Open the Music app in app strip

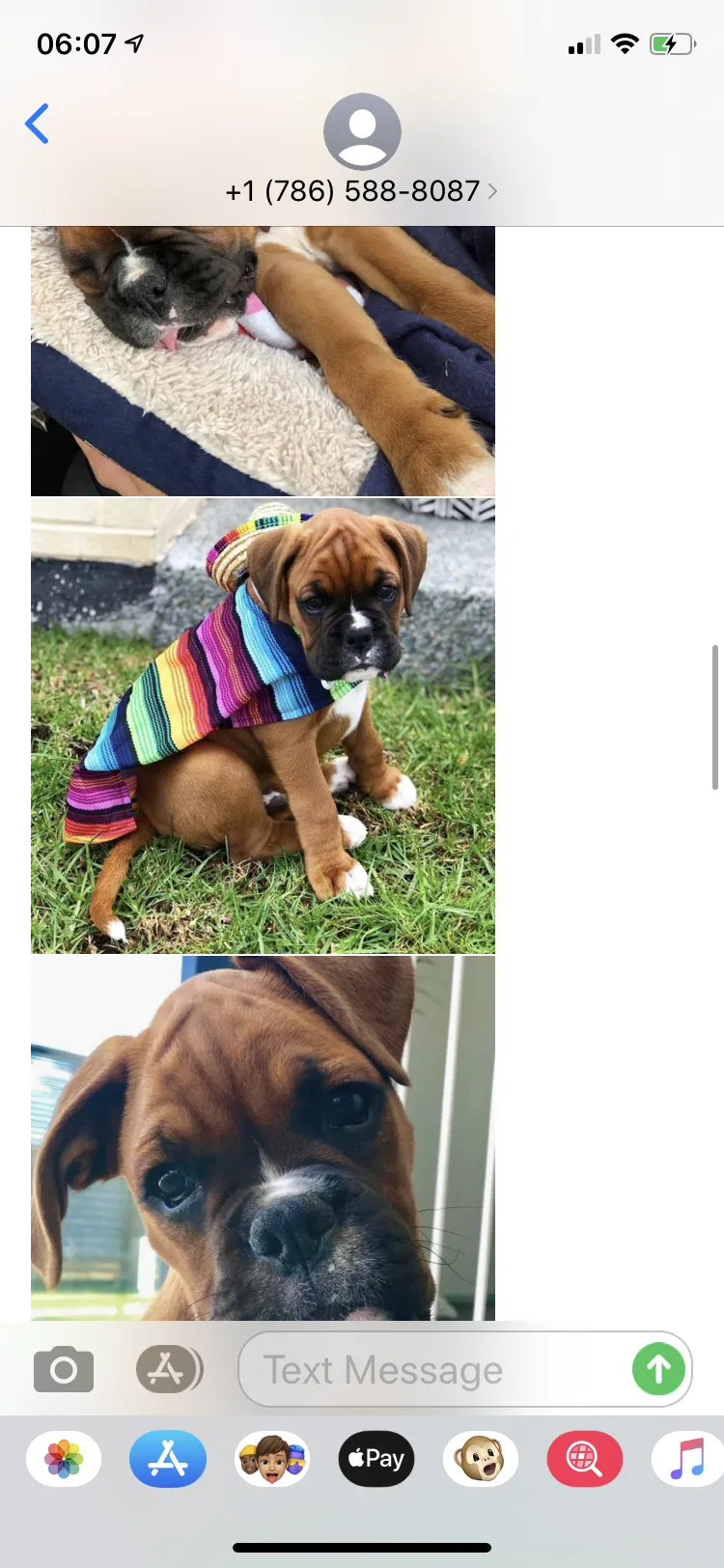[x=688, y=1459]
